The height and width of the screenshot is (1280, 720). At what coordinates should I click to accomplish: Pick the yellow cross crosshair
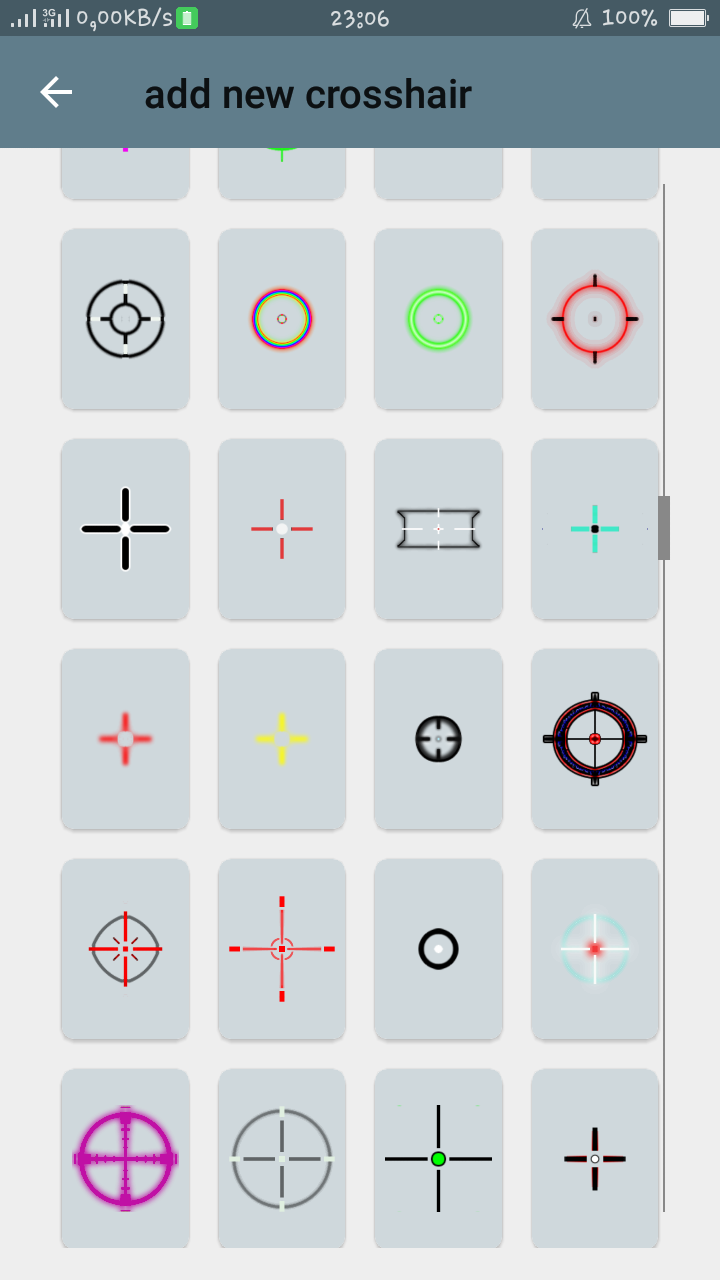tap(282, 739)
